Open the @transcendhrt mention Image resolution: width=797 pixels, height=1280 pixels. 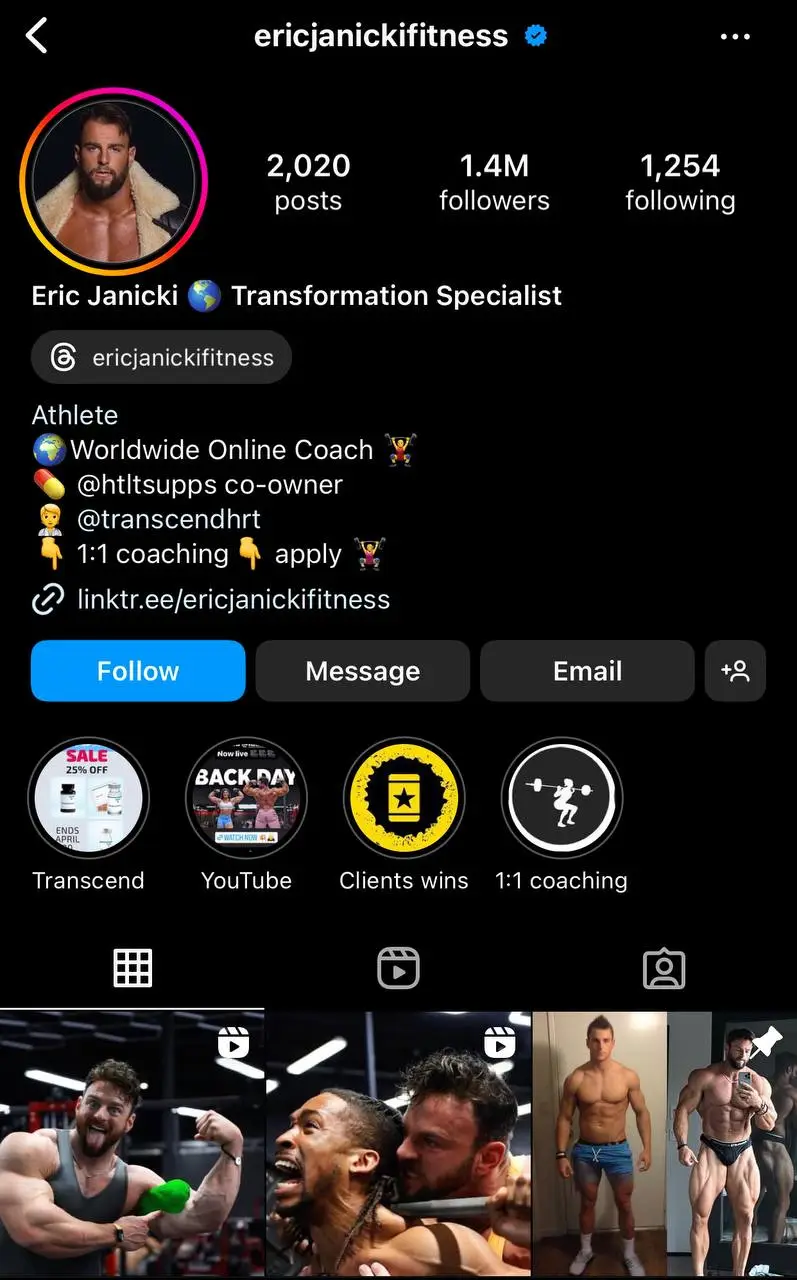pos(168,519)
